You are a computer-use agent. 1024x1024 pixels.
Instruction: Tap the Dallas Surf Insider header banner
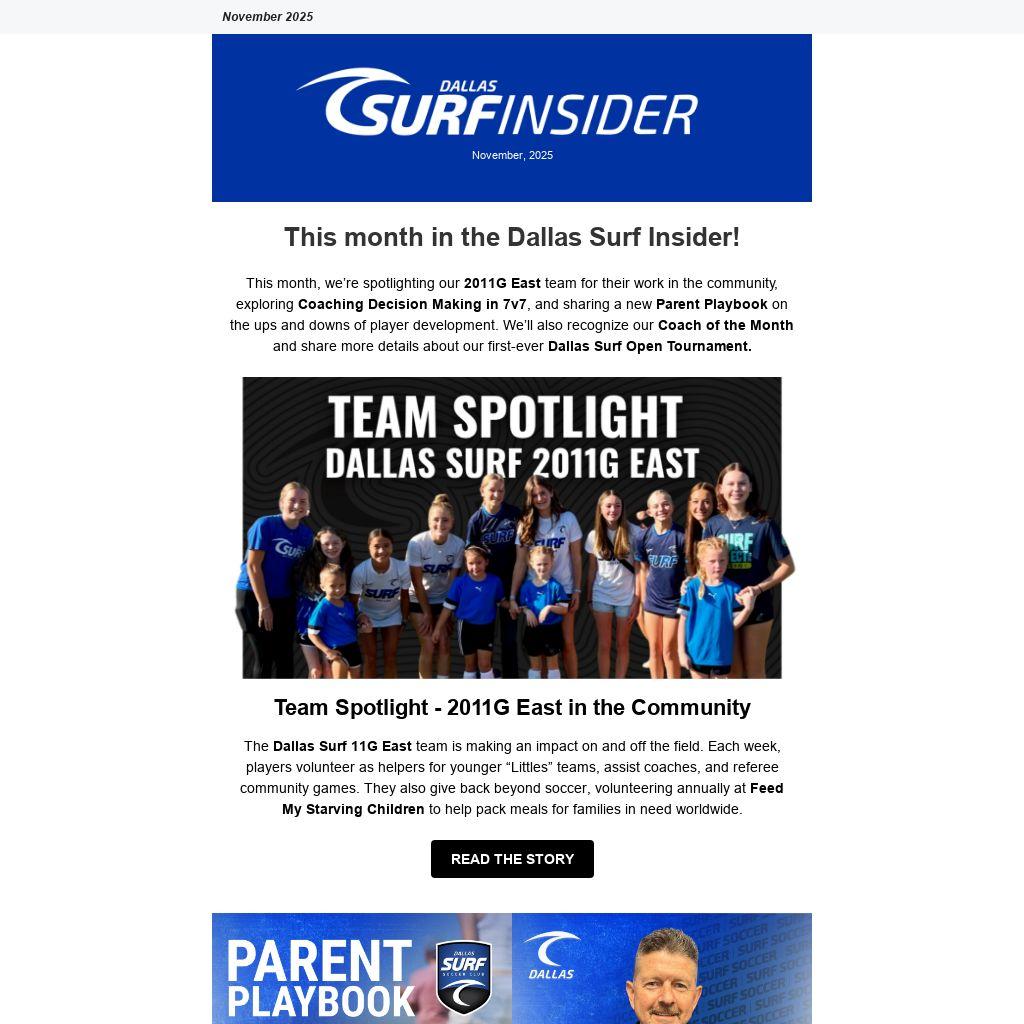pos(512,117)
